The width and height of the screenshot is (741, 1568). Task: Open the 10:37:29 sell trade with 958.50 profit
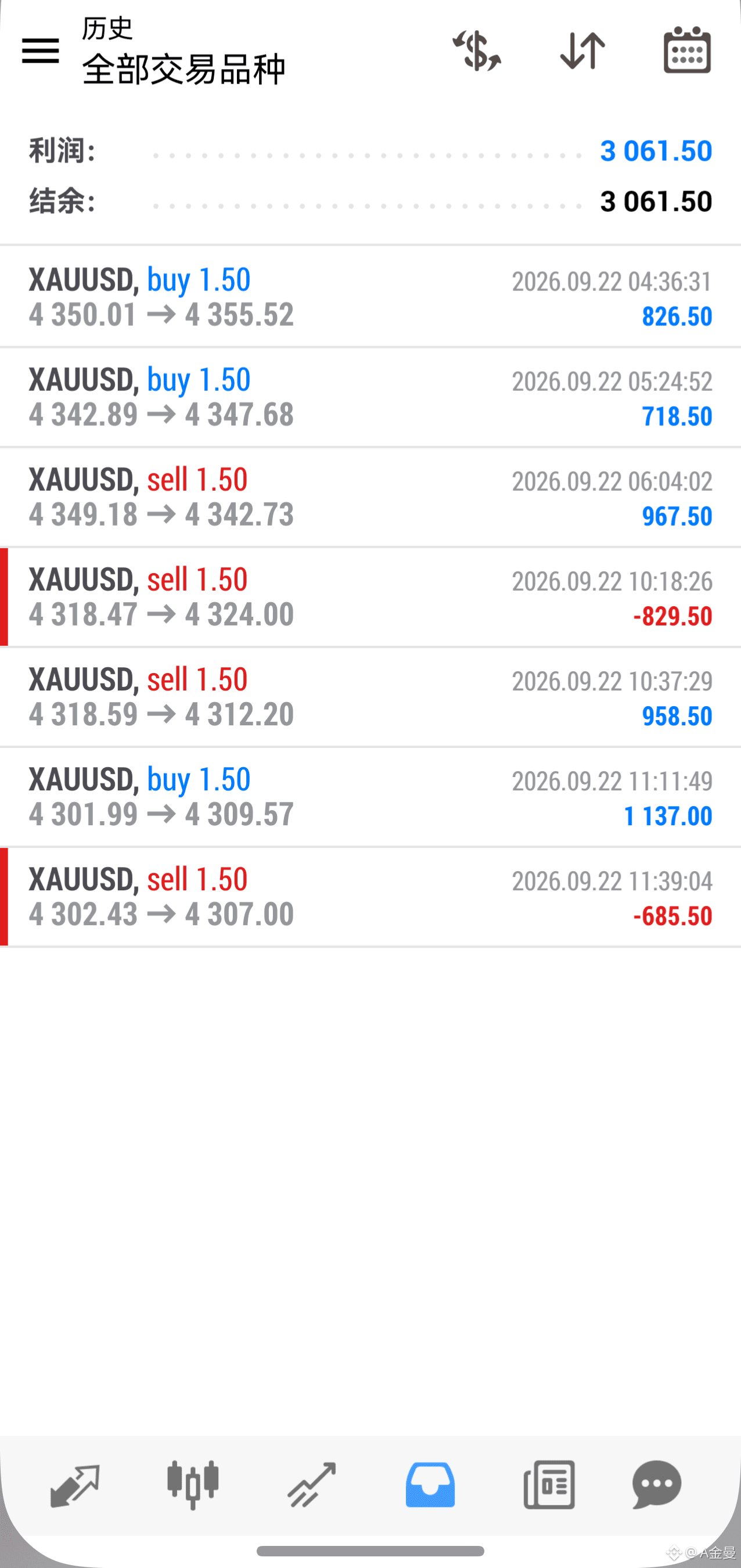pos(370,696)
